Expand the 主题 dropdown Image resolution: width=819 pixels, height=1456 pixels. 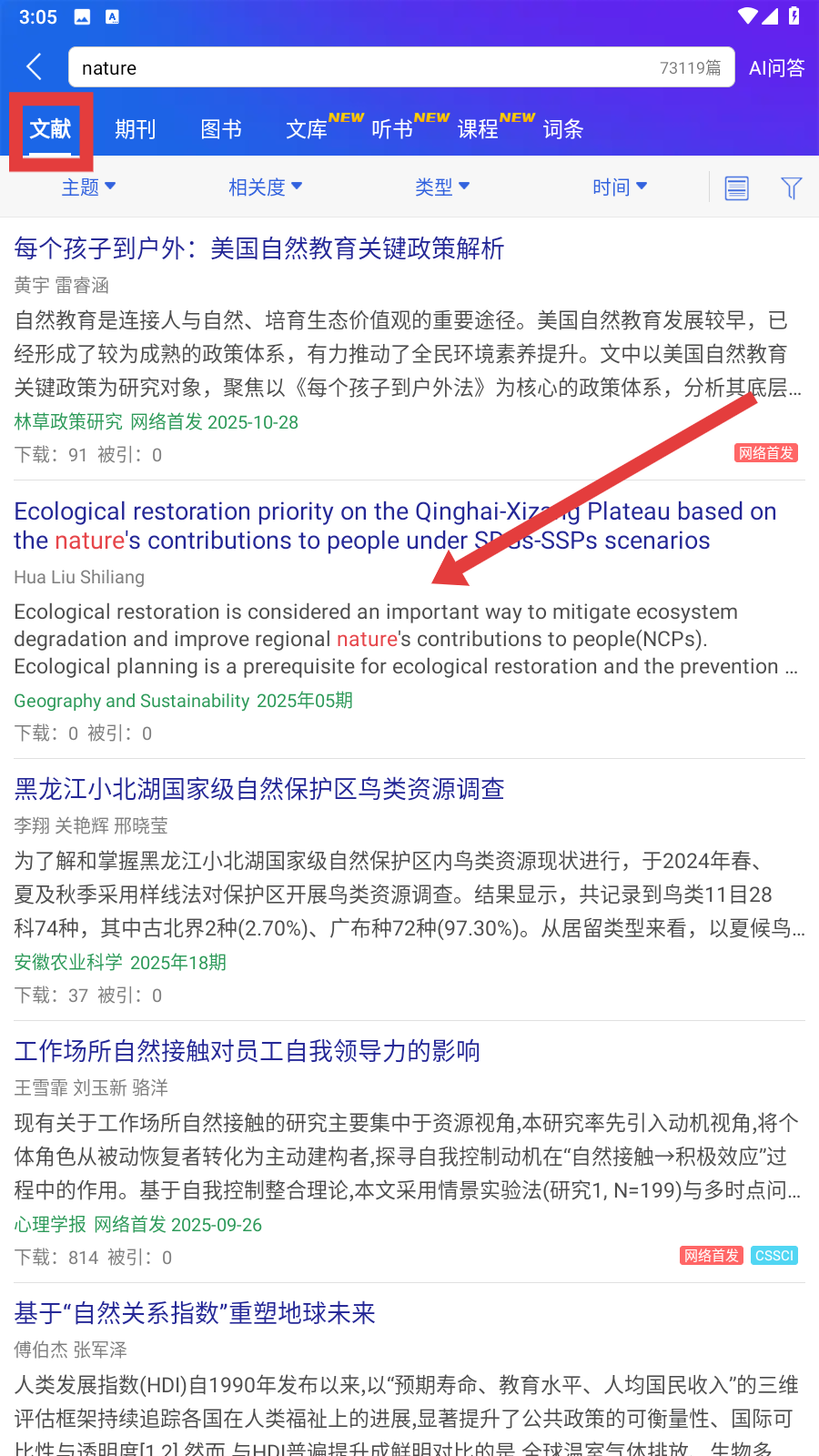coord(88,187)
